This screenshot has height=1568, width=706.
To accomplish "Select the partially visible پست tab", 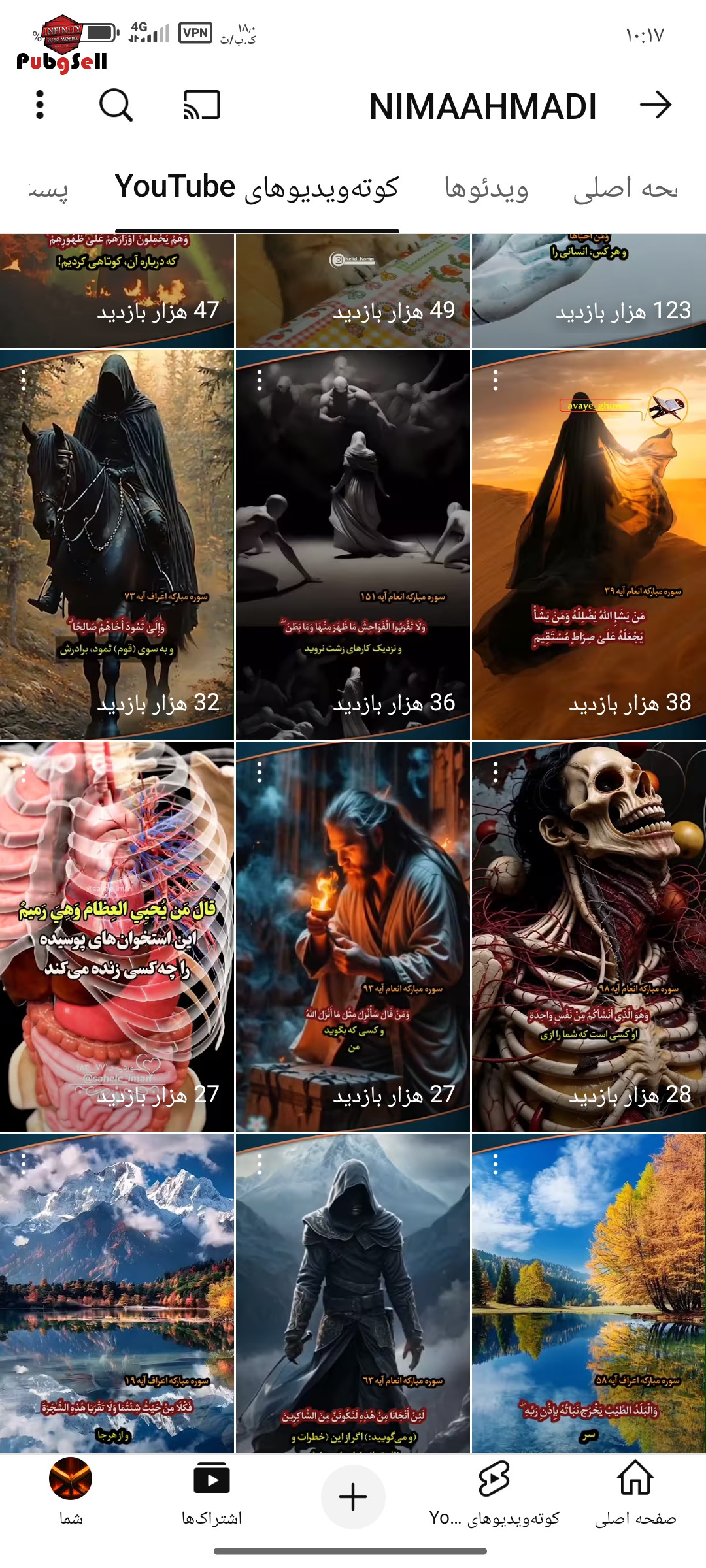I will [x=48, y=188].
